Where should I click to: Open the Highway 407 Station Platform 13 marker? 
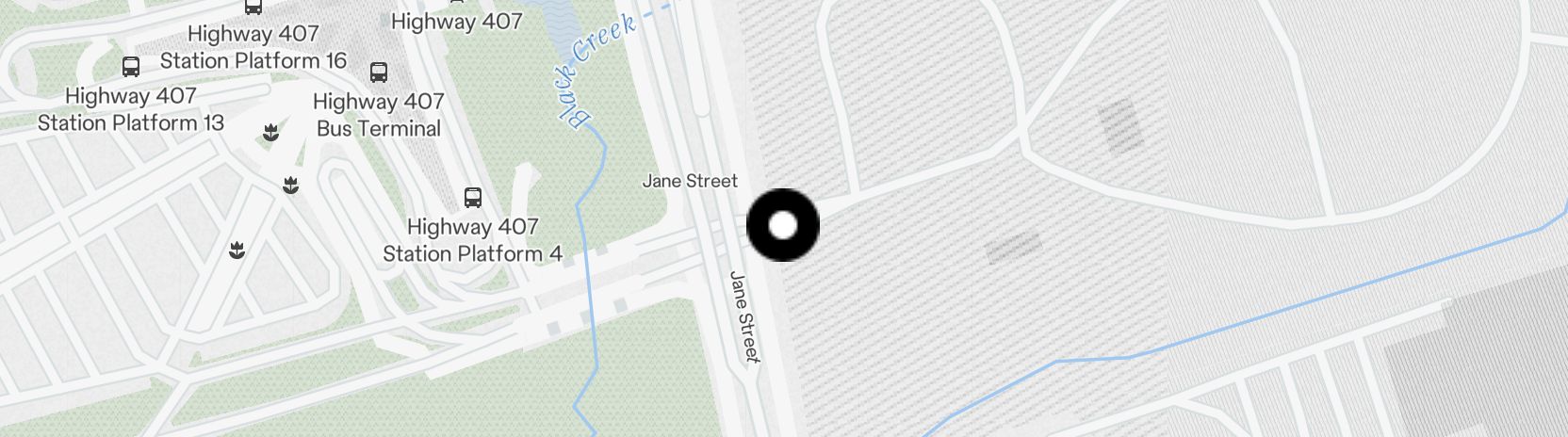pyautogui.click(x=131, y=67)
